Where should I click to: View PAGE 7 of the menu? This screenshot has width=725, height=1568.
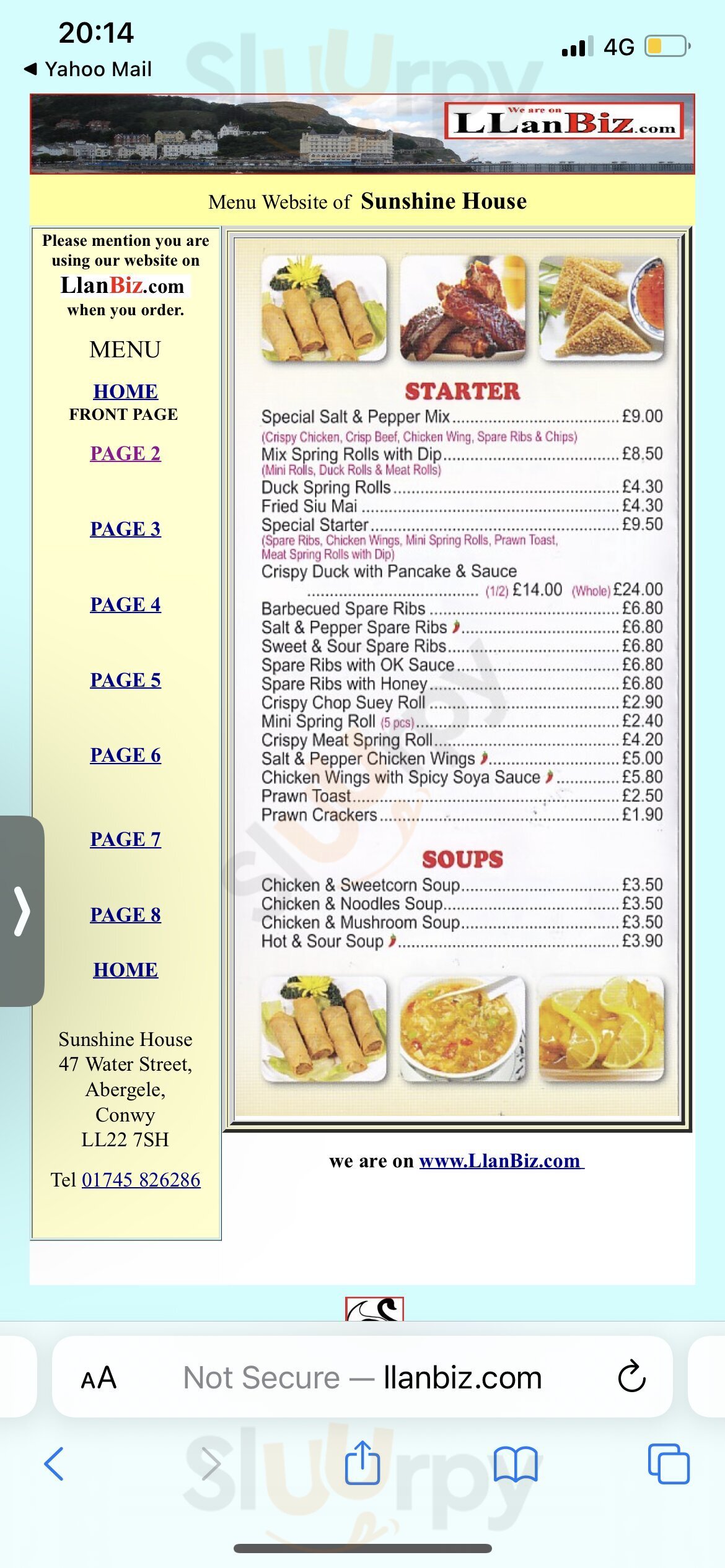click(x=125, y=839)
